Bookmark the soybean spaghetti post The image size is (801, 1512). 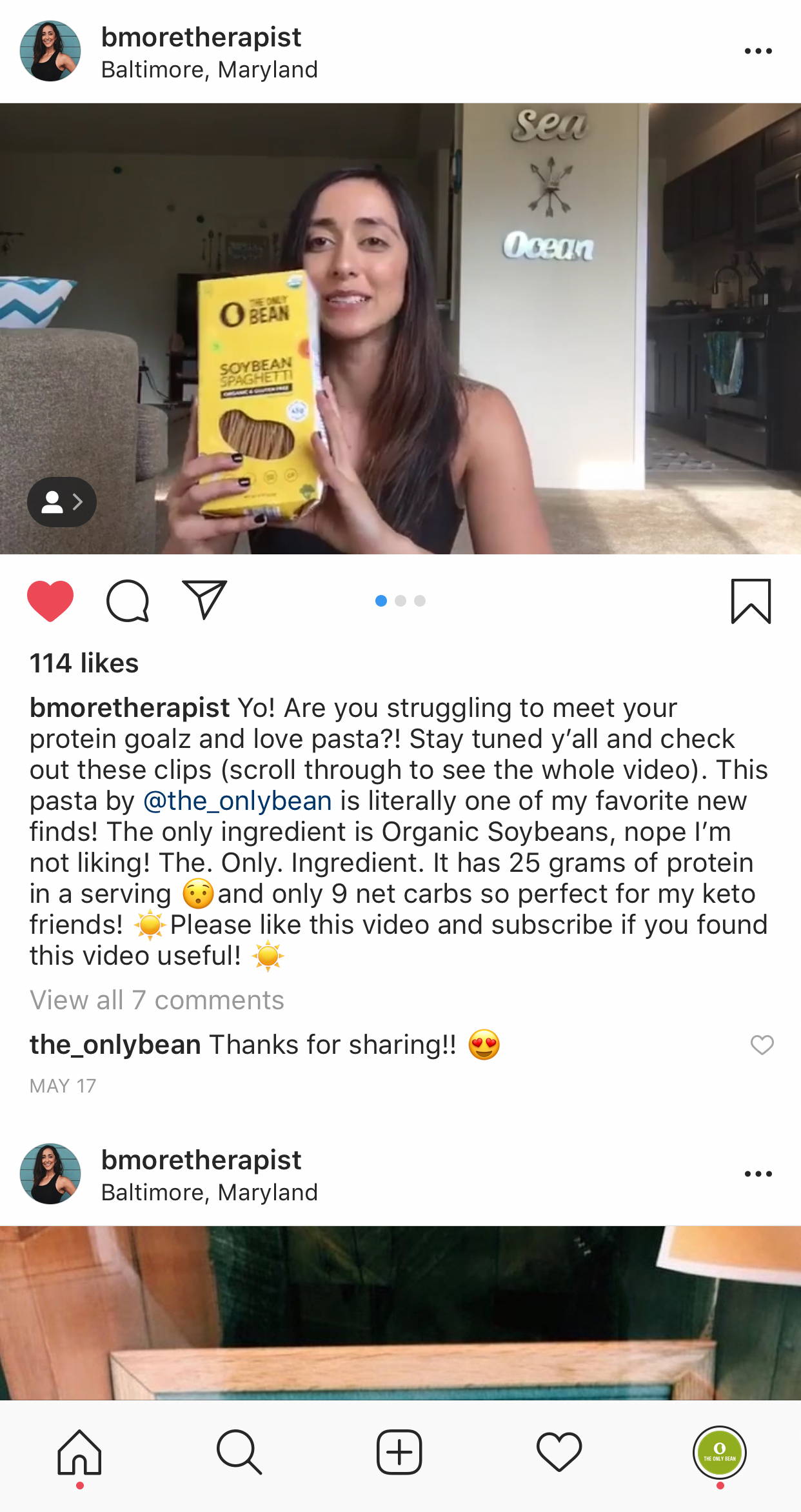pyautogui.click(x=751, y=601)
